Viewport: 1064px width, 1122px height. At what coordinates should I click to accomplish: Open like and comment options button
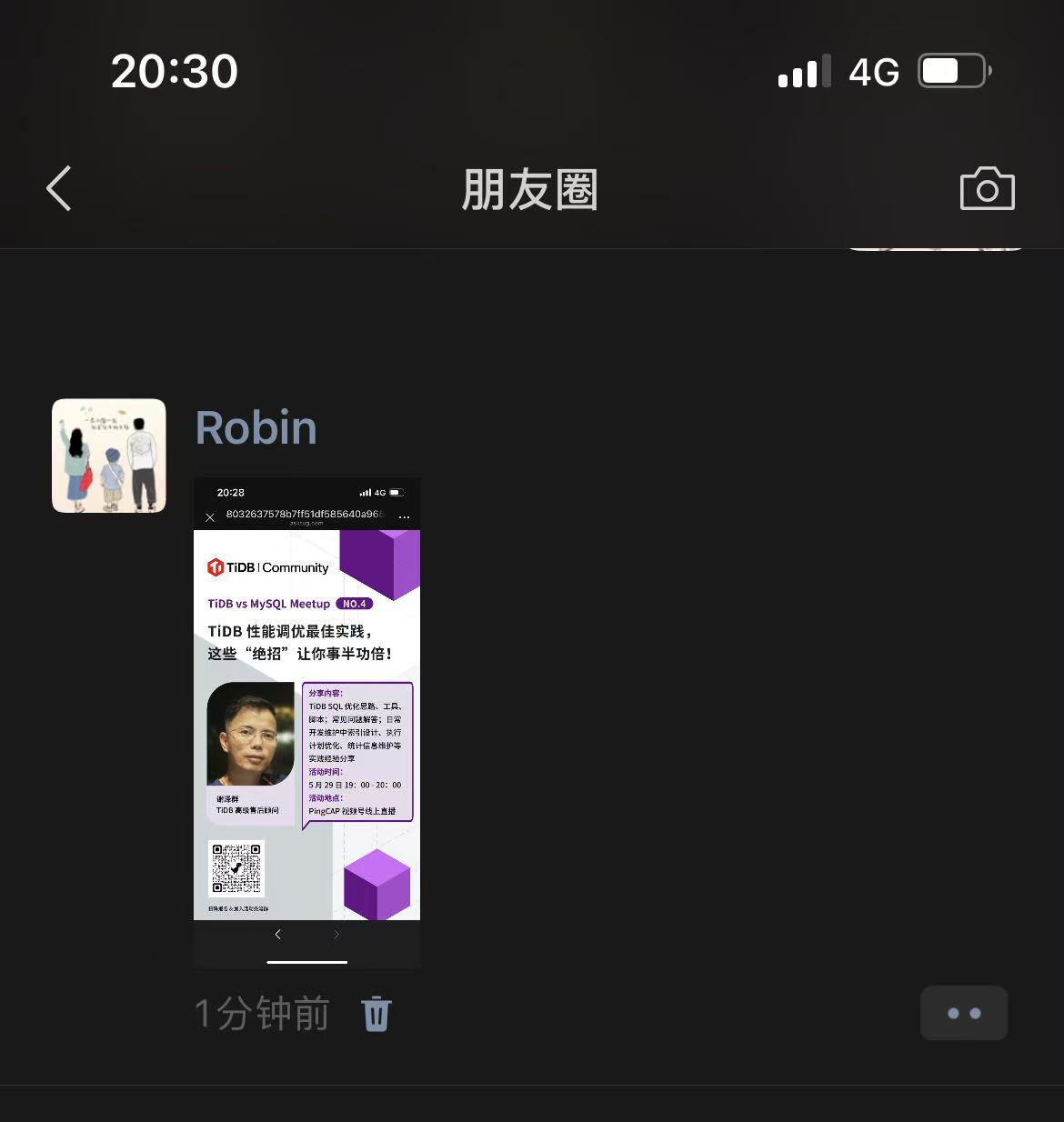point(963,1013)
